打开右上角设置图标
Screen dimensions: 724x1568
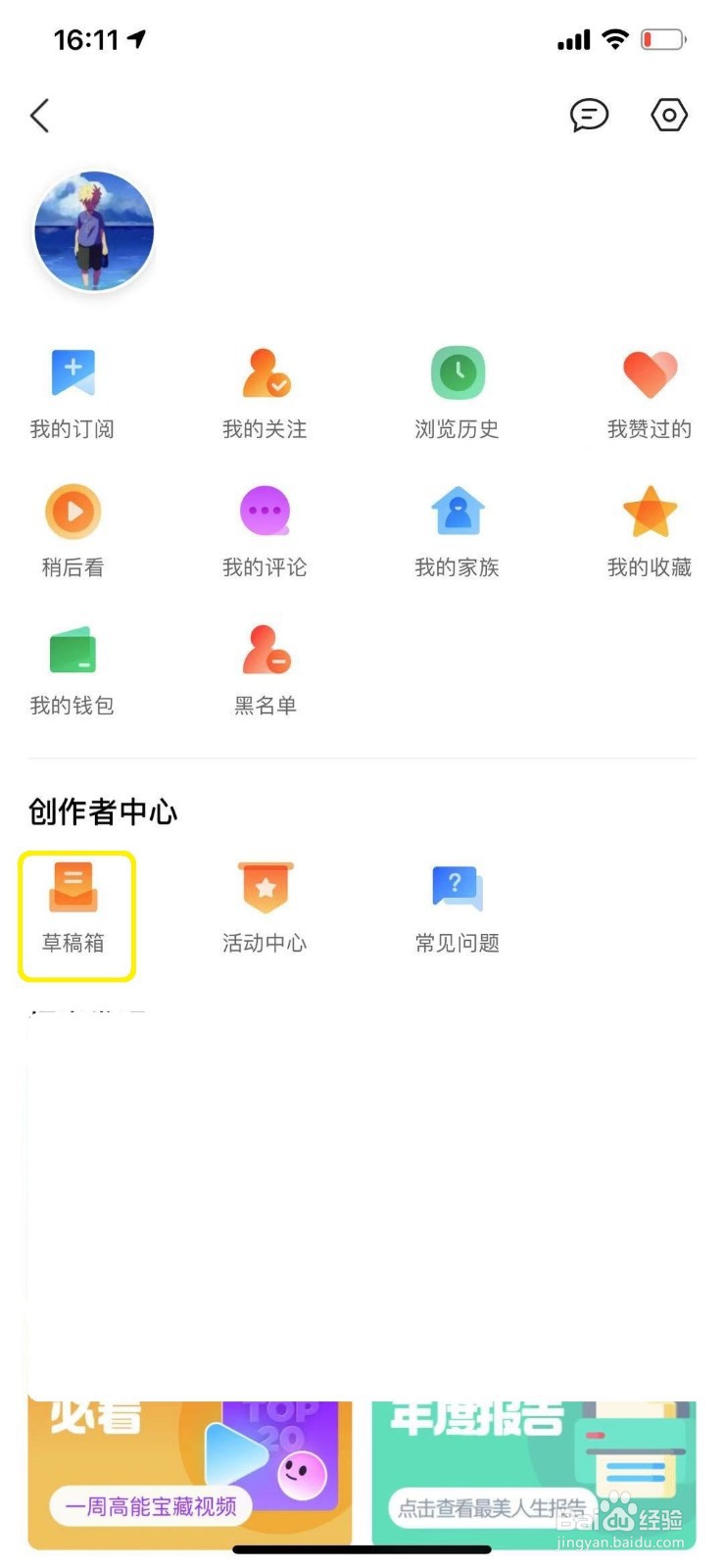(669, 116)
